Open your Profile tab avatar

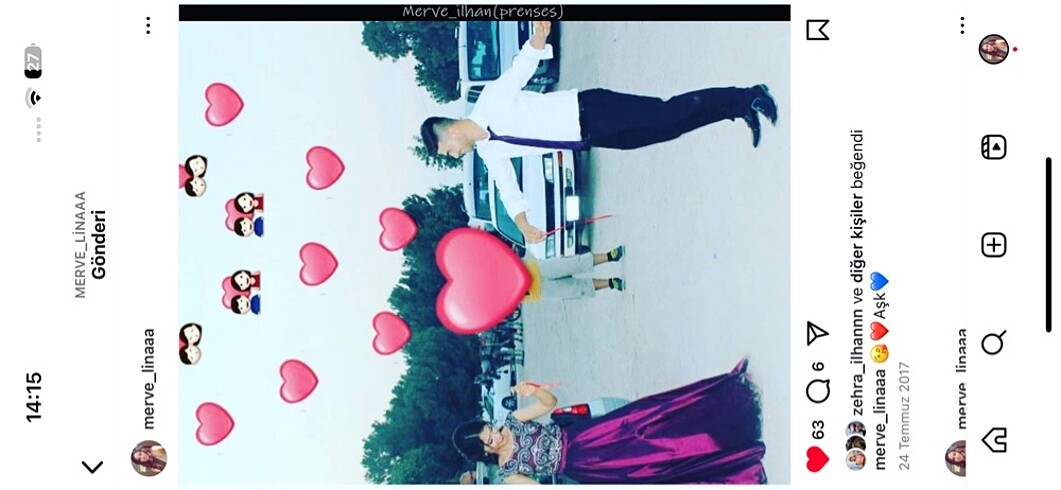(x=993, y=49)
